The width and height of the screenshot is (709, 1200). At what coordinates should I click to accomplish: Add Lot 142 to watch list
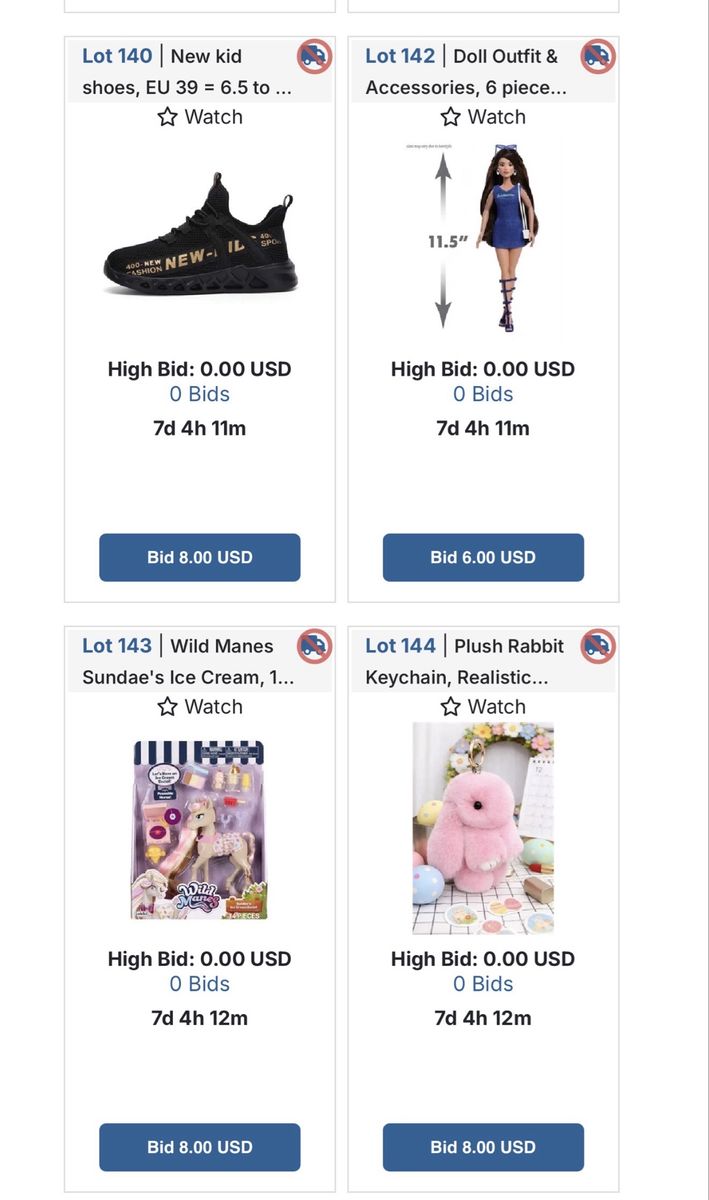point(483,117)
